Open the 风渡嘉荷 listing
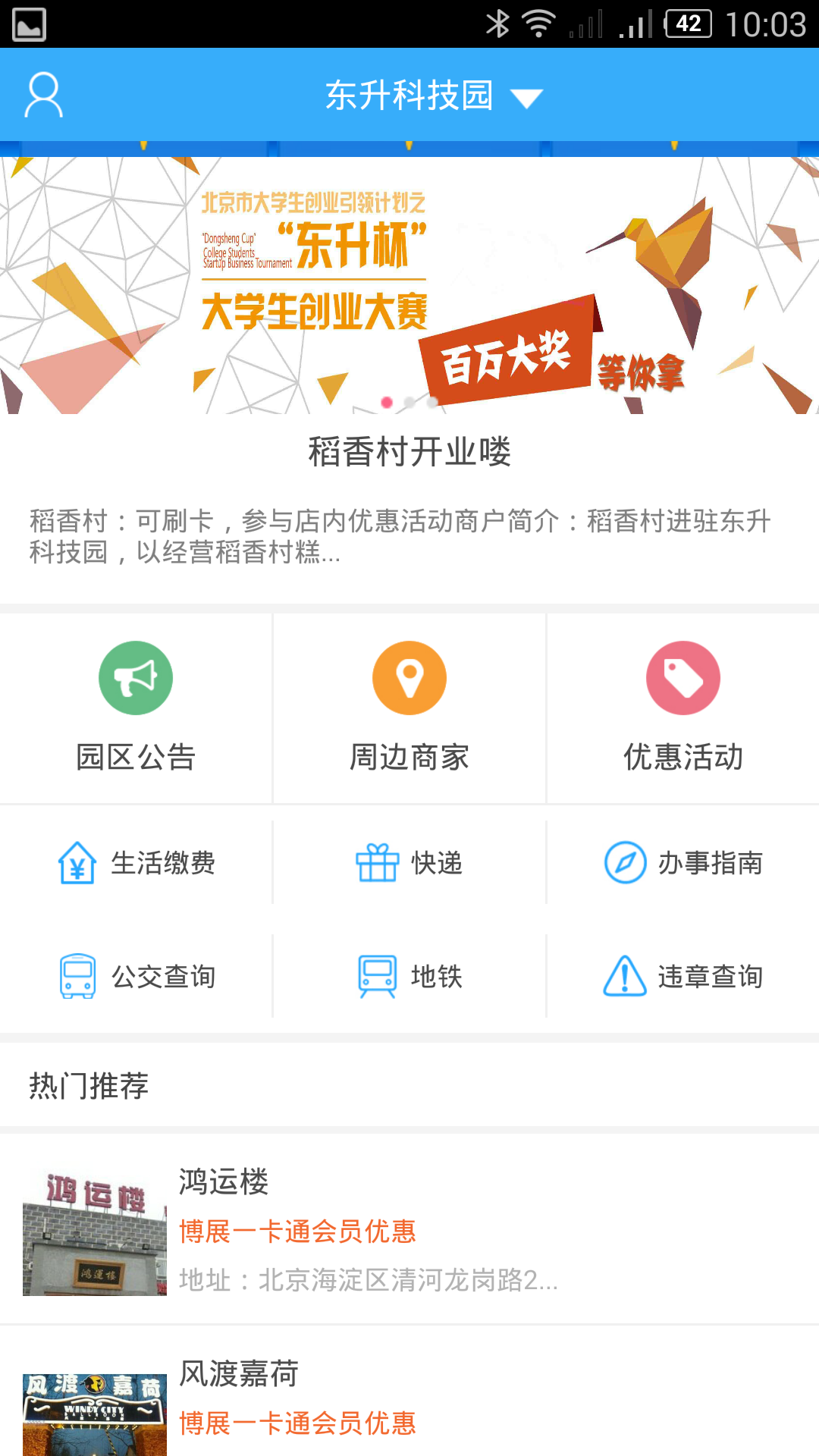This screenshot has height=1456, width=819. pyautogui.click(x=239, y=1374)
